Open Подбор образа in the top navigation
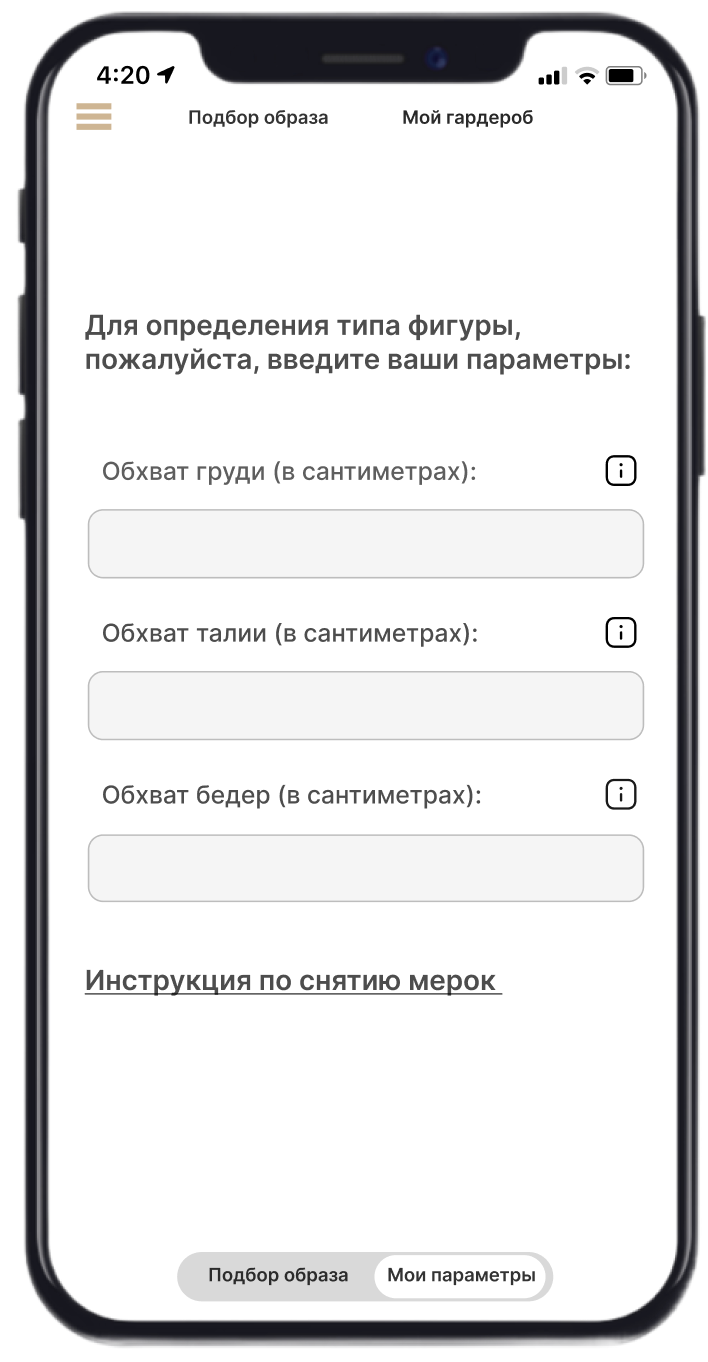 tap(258, 118)
